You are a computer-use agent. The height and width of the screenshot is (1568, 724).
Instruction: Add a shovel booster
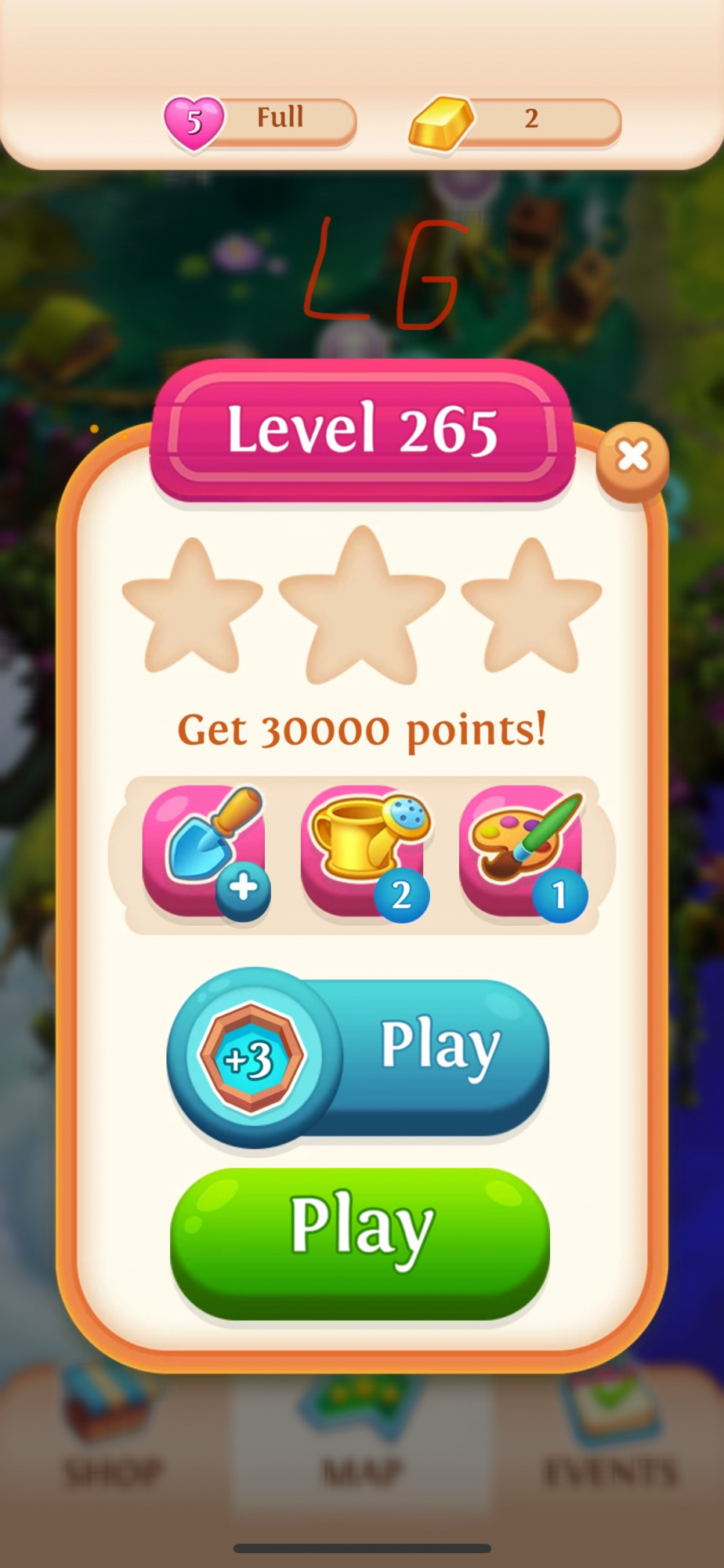click(205, 851)
